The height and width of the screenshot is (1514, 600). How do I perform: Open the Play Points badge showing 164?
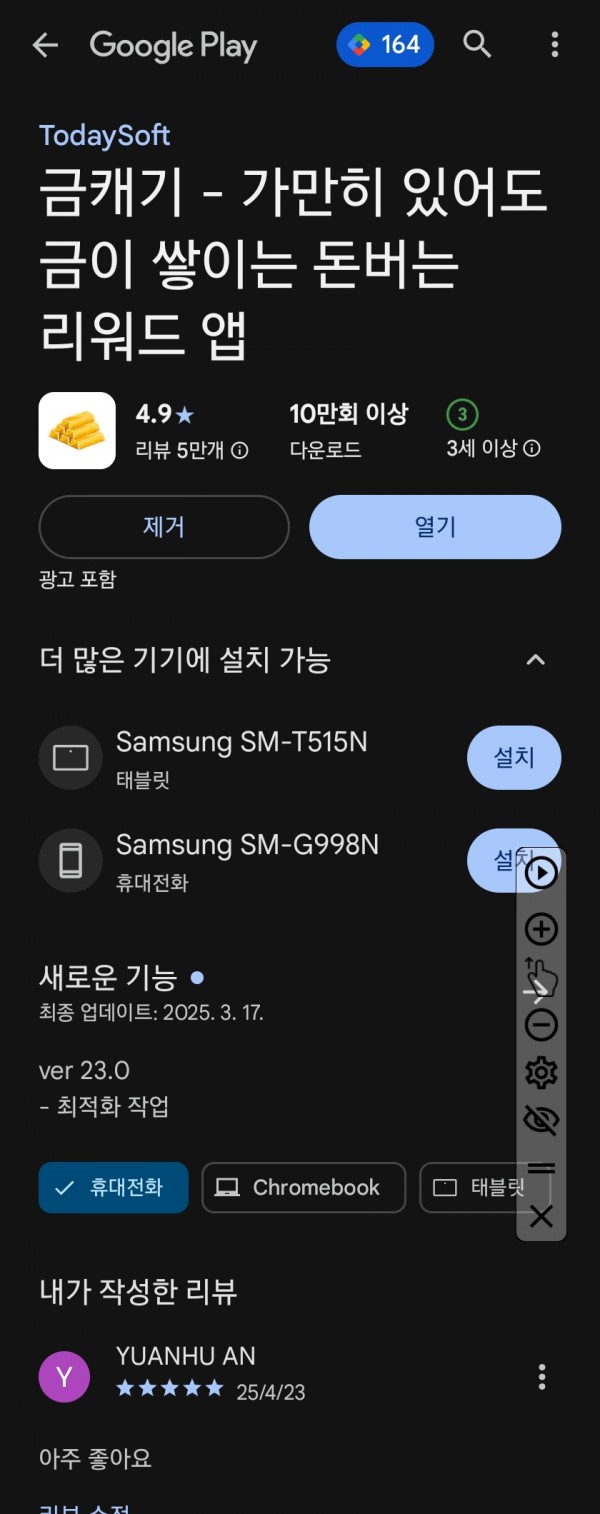click(x=385, y=45)
